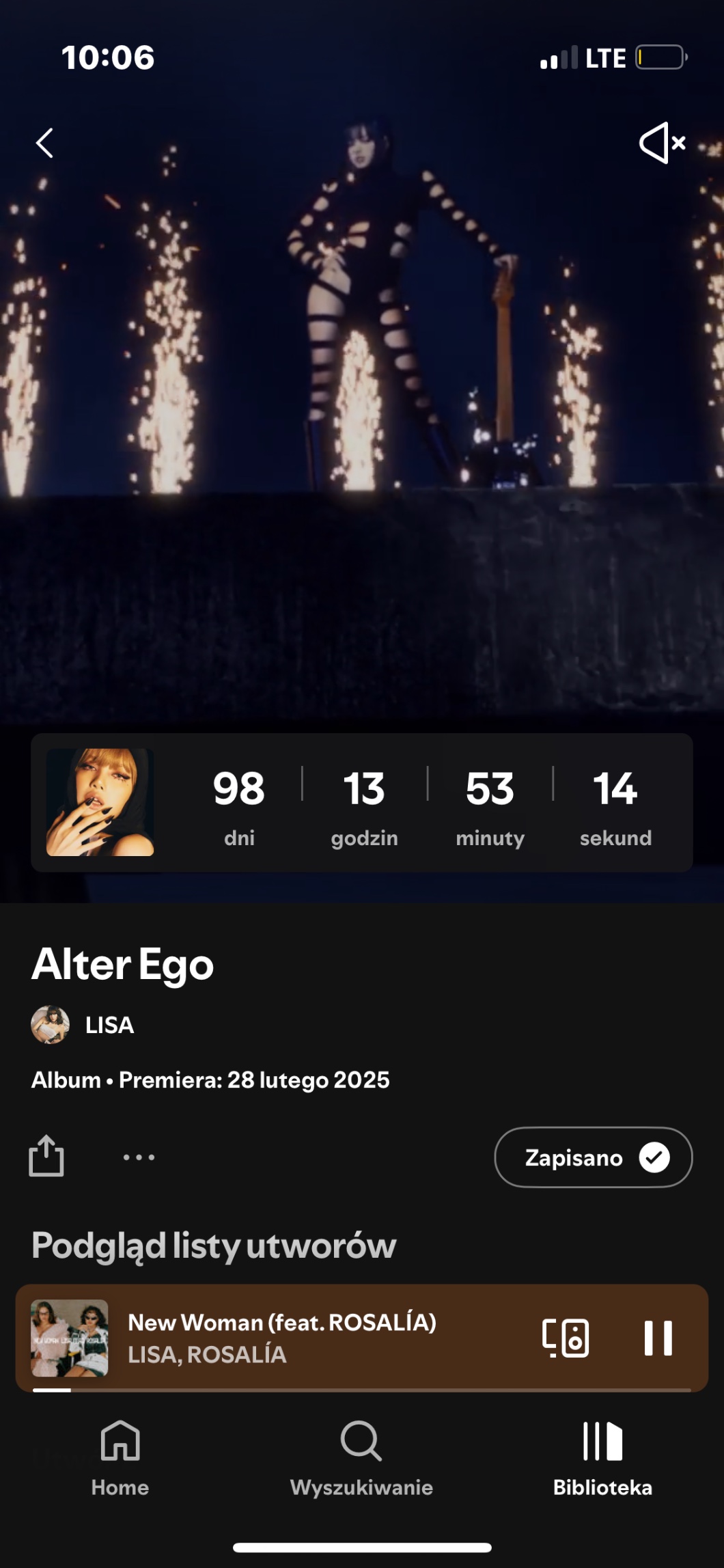Open the connect to device picker
Viewport: 724px width, 1568px height.
point(566,1338)
